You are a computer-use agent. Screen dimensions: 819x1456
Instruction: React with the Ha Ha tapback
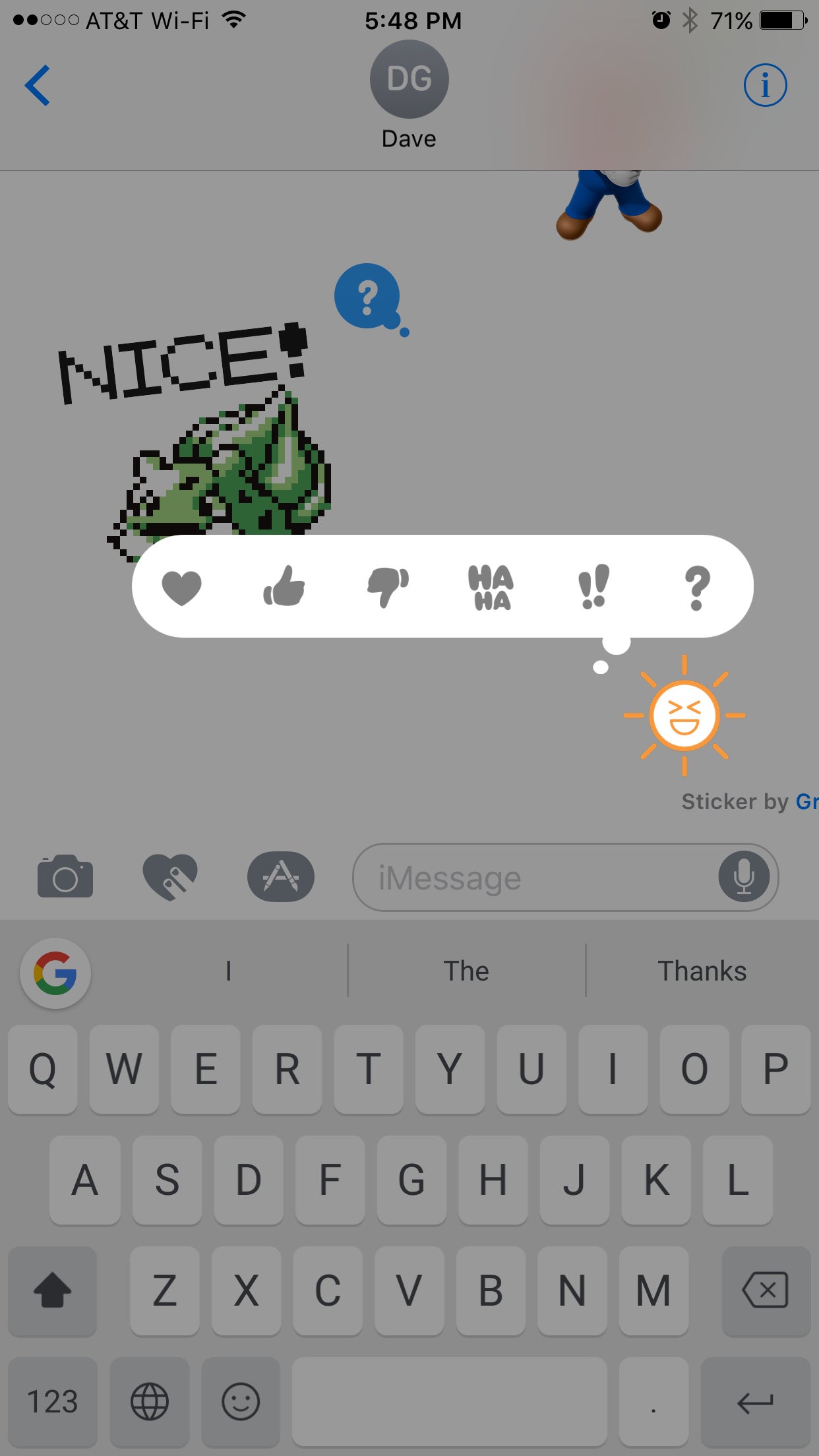pos(490,586)
